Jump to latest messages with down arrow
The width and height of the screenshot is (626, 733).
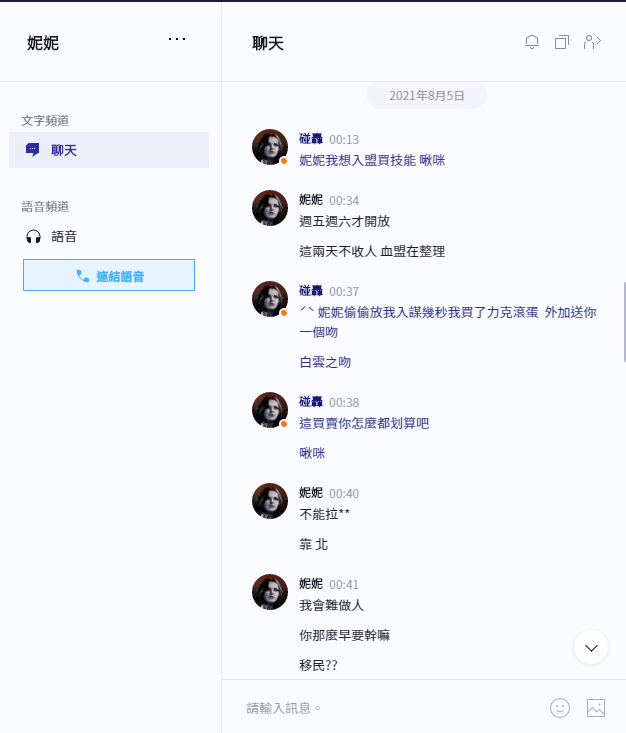[x=591, y=648]
